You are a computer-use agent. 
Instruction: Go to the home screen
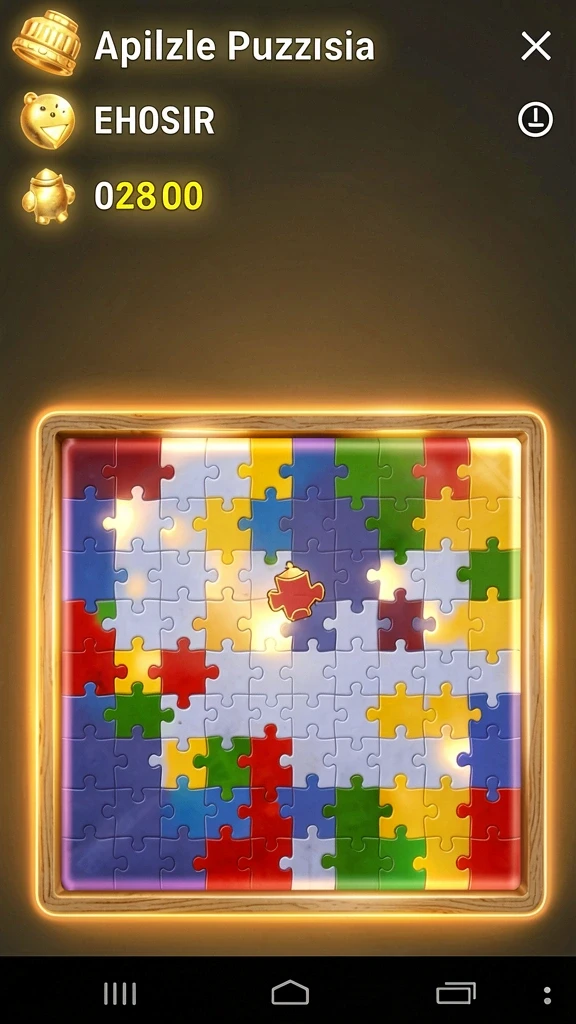tap(290, 993)
